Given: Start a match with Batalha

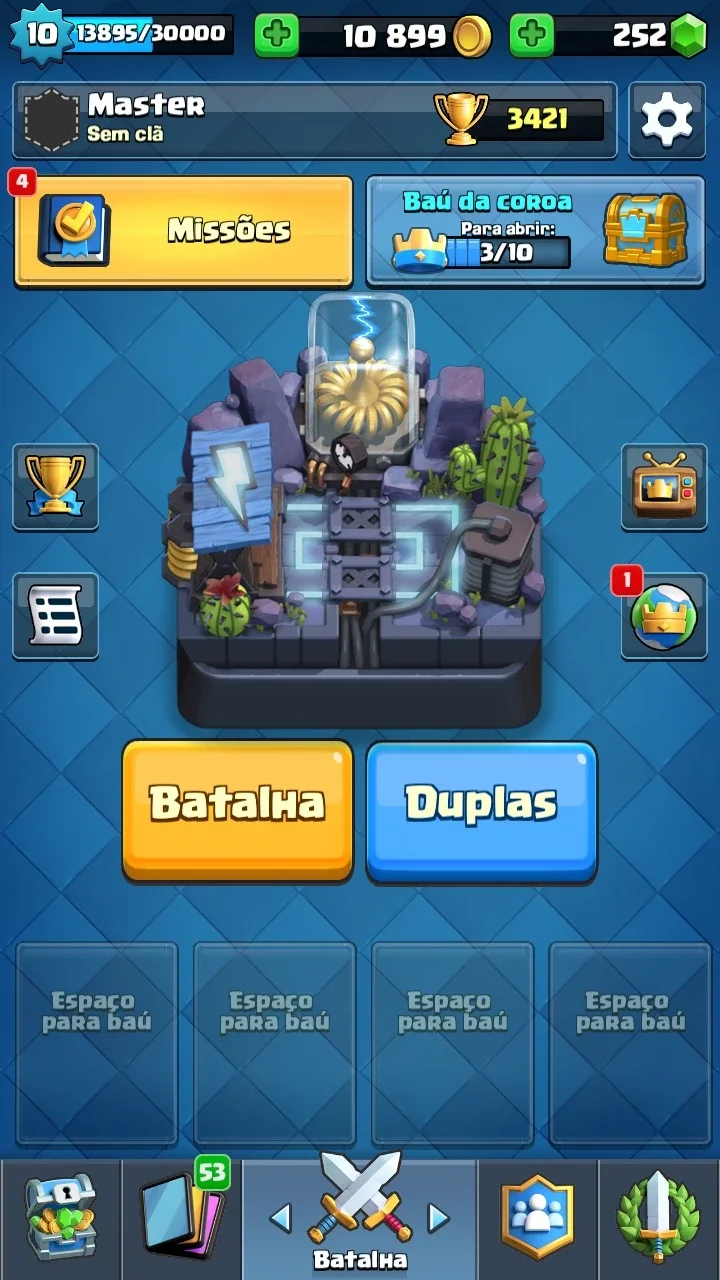Looking at the screenshot, I should pos(238,810).
